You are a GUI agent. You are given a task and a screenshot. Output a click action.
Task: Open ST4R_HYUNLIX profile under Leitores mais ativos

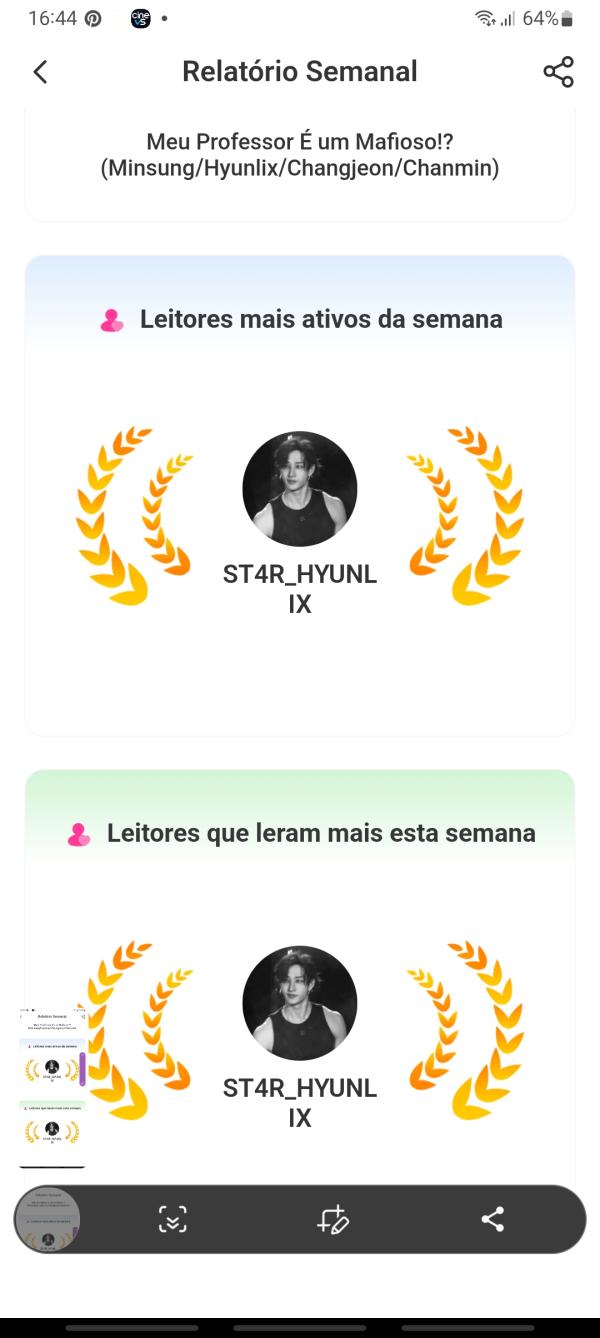(300, 489)
